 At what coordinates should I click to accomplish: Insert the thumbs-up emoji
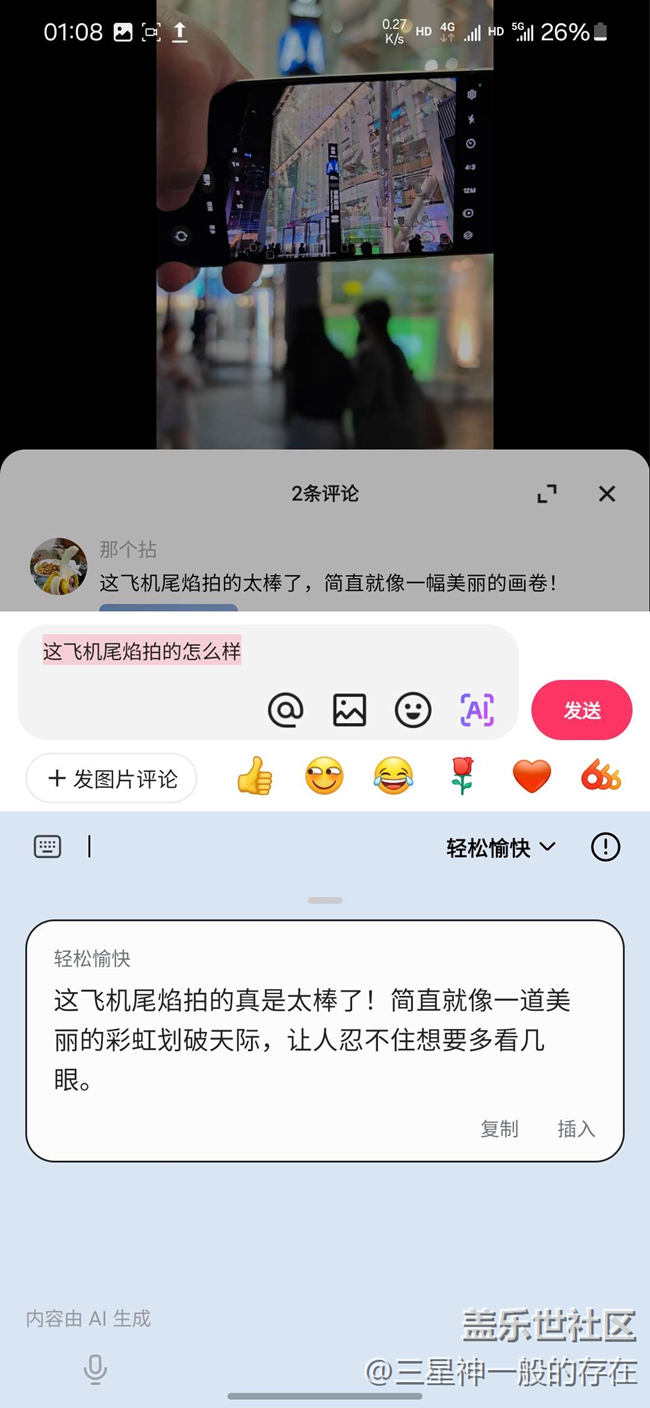pos(255,776)
